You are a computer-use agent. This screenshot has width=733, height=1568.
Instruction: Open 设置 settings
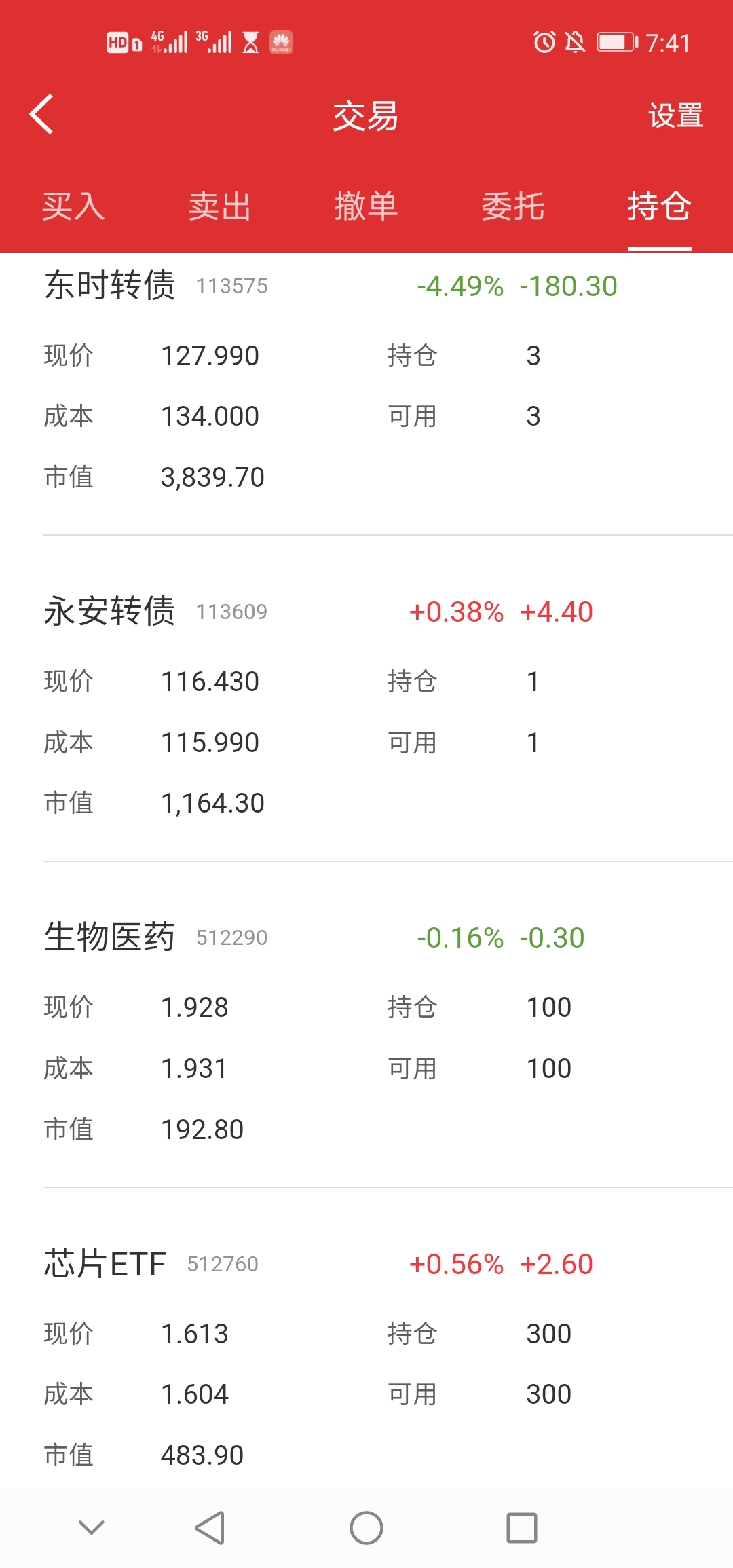coord(675,115)
